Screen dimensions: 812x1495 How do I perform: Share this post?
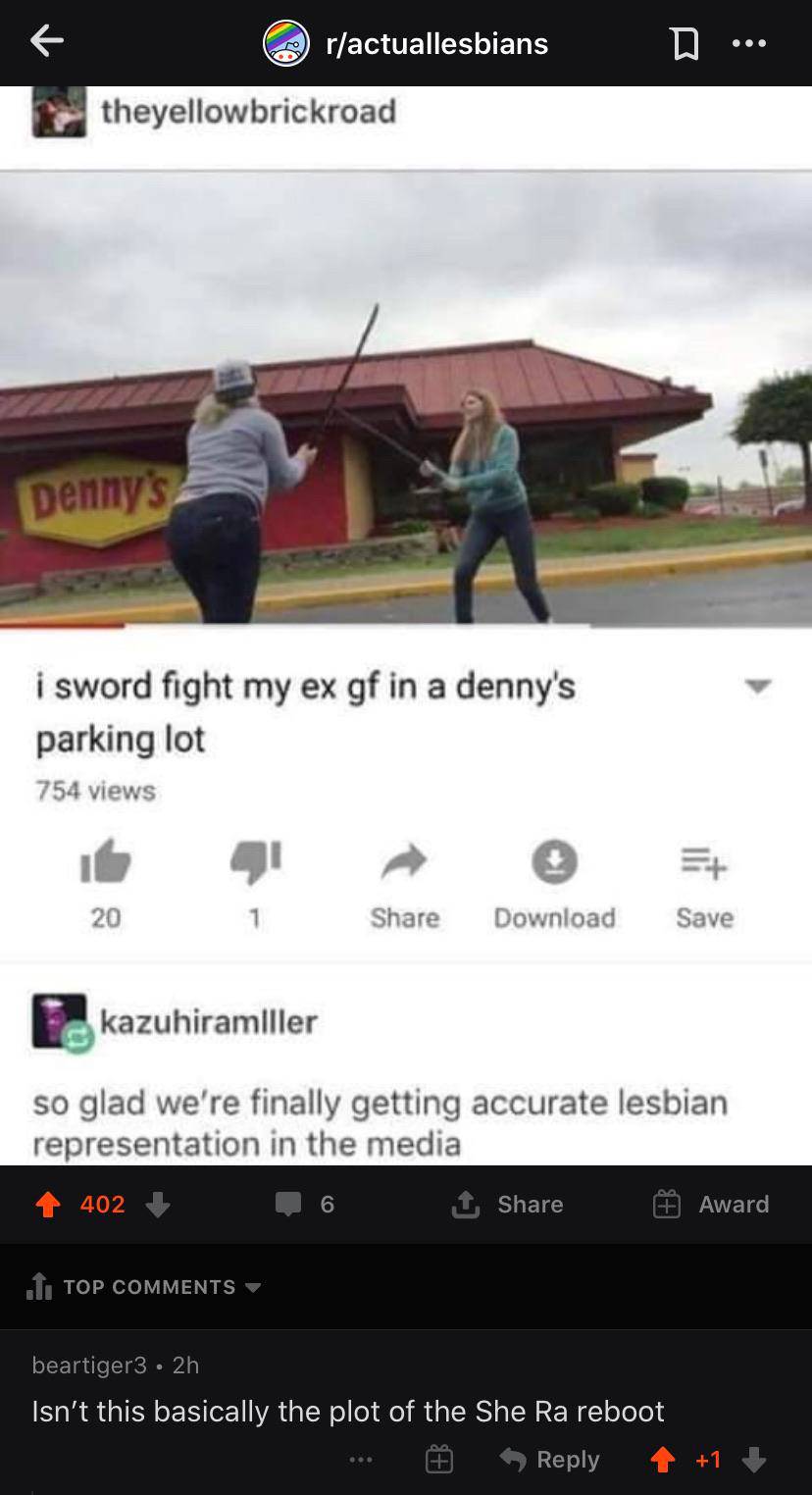click(x=508, y=1205)
